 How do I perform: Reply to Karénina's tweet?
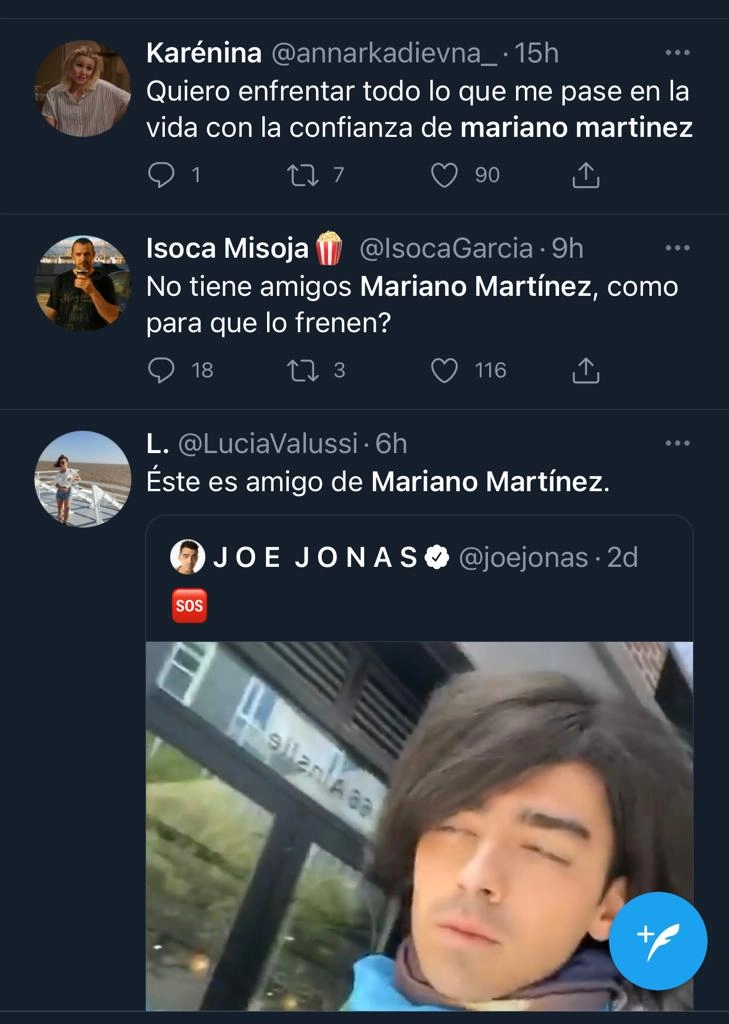161,175
